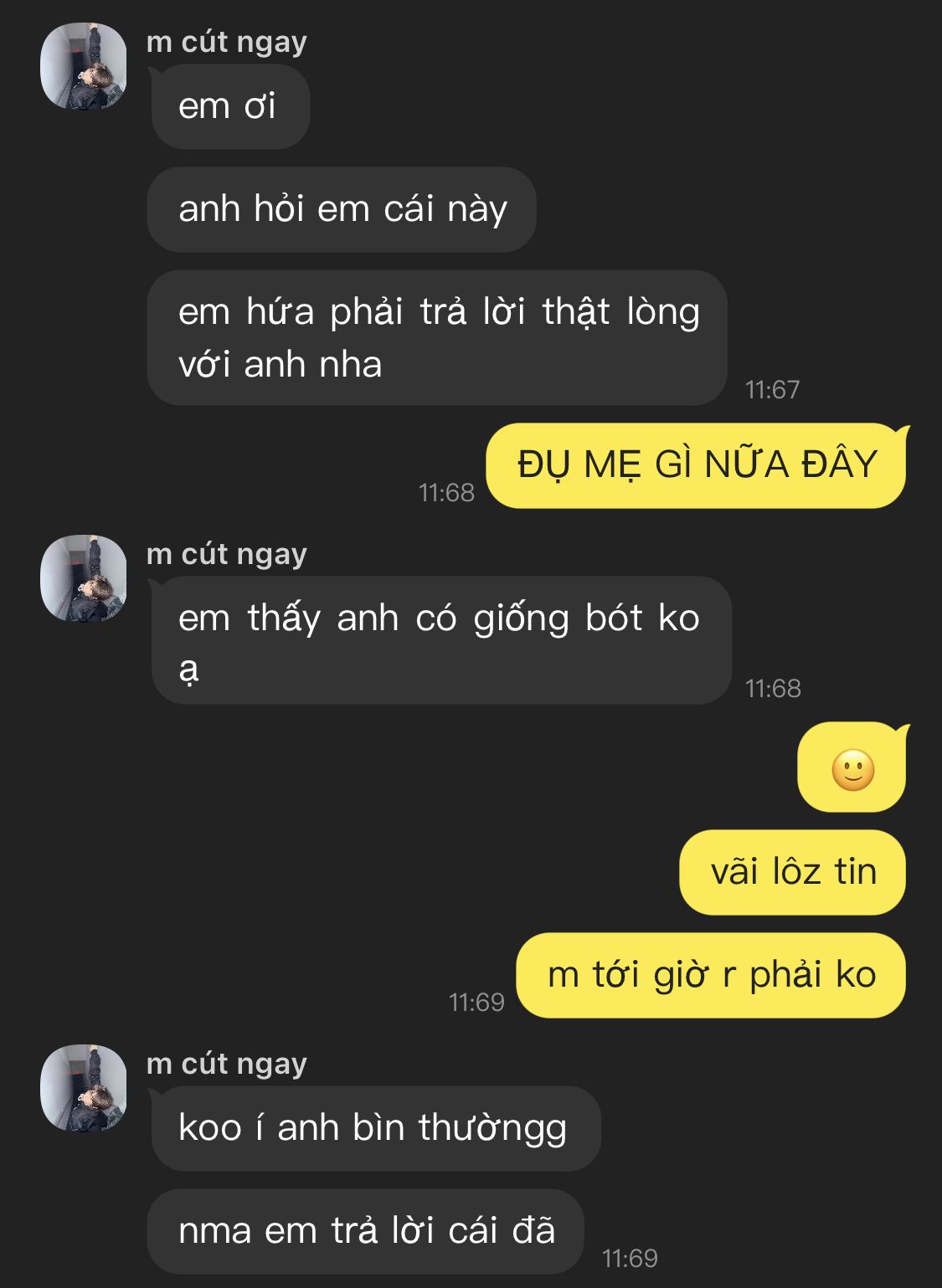Image resolution: width=942 pixels, height=1288 pixels.
Task: Open profile picture next to "em ơi" message
Action: [83, 67]
